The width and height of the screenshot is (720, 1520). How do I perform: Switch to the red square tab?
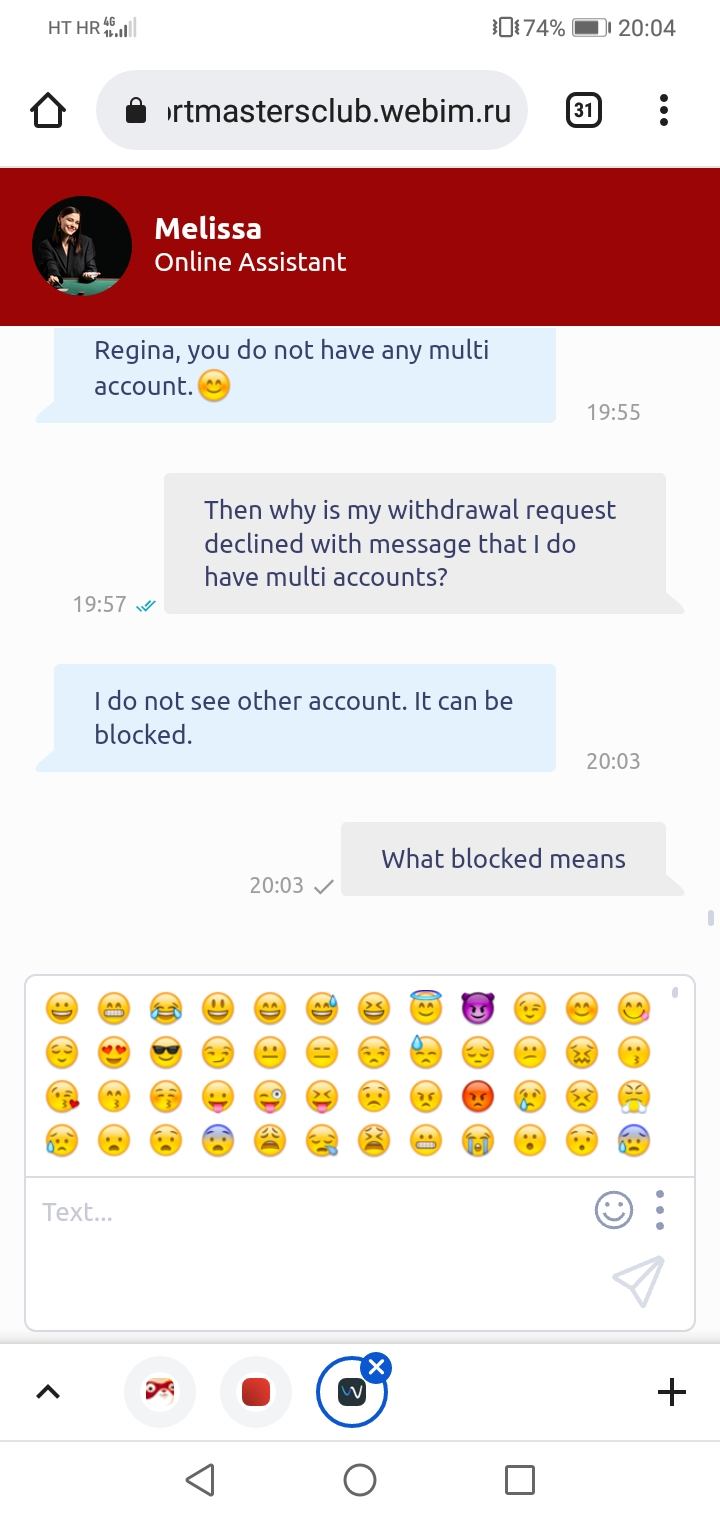256,1391
